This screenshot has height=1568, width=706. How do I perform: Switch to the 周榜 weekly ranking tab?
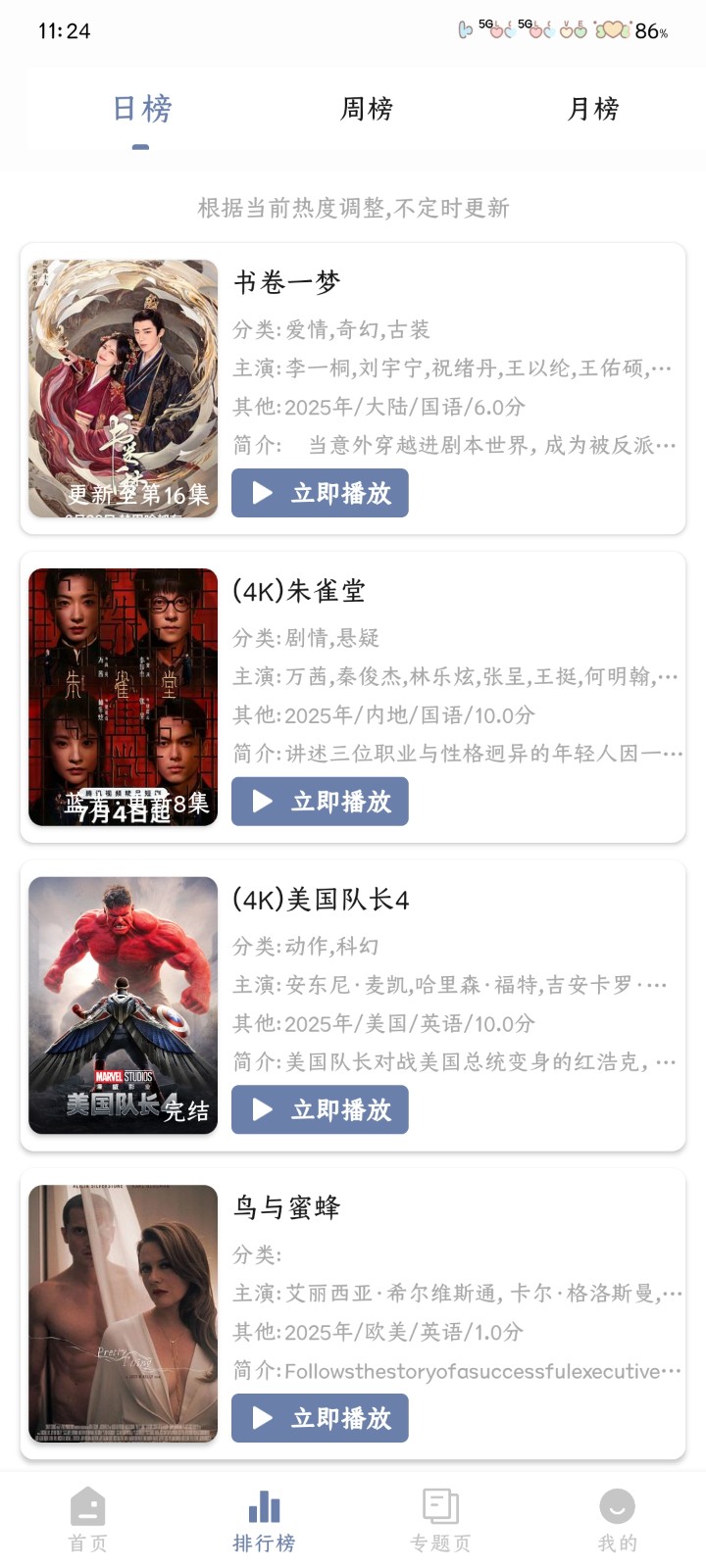coord(367,109)
